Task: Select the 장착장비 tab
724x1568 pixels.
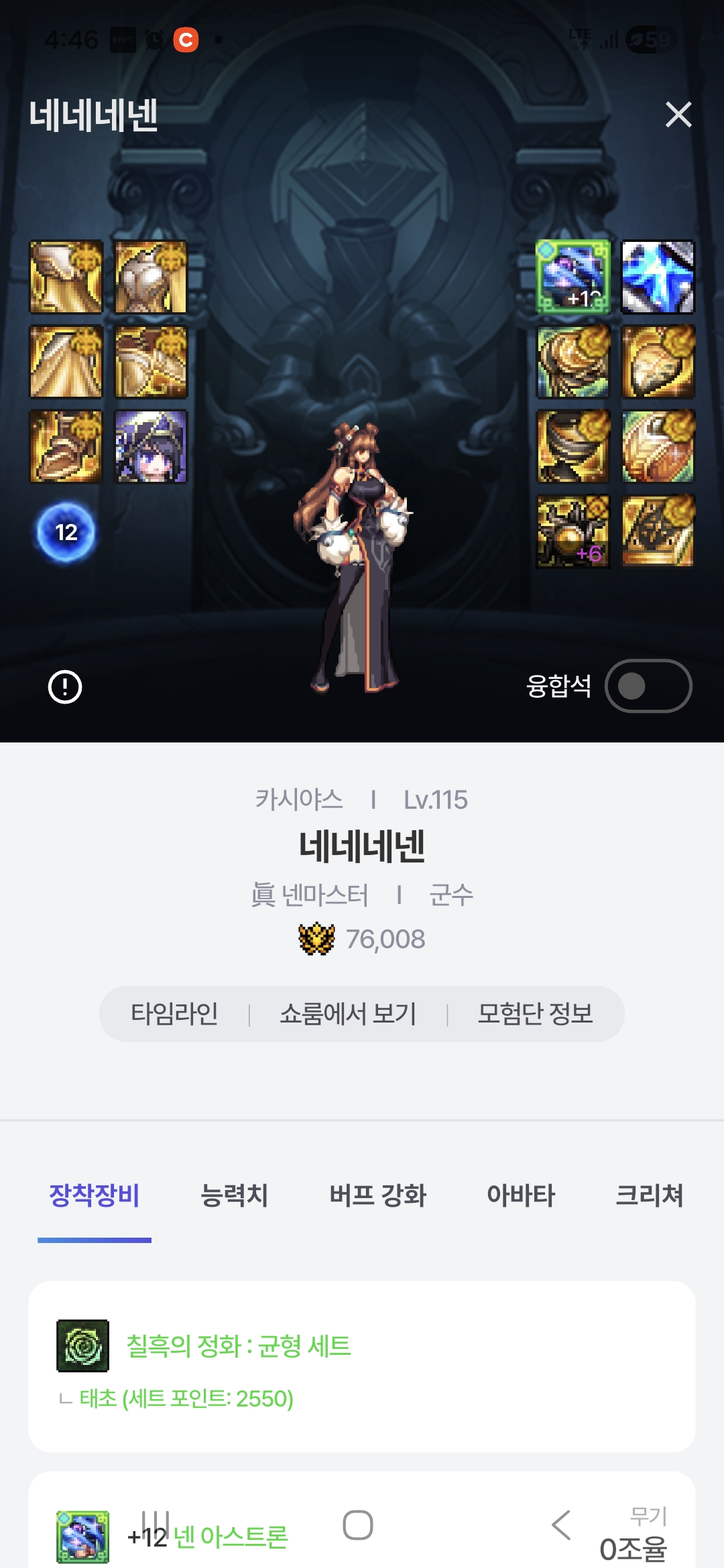Action: pos(95,1195)
